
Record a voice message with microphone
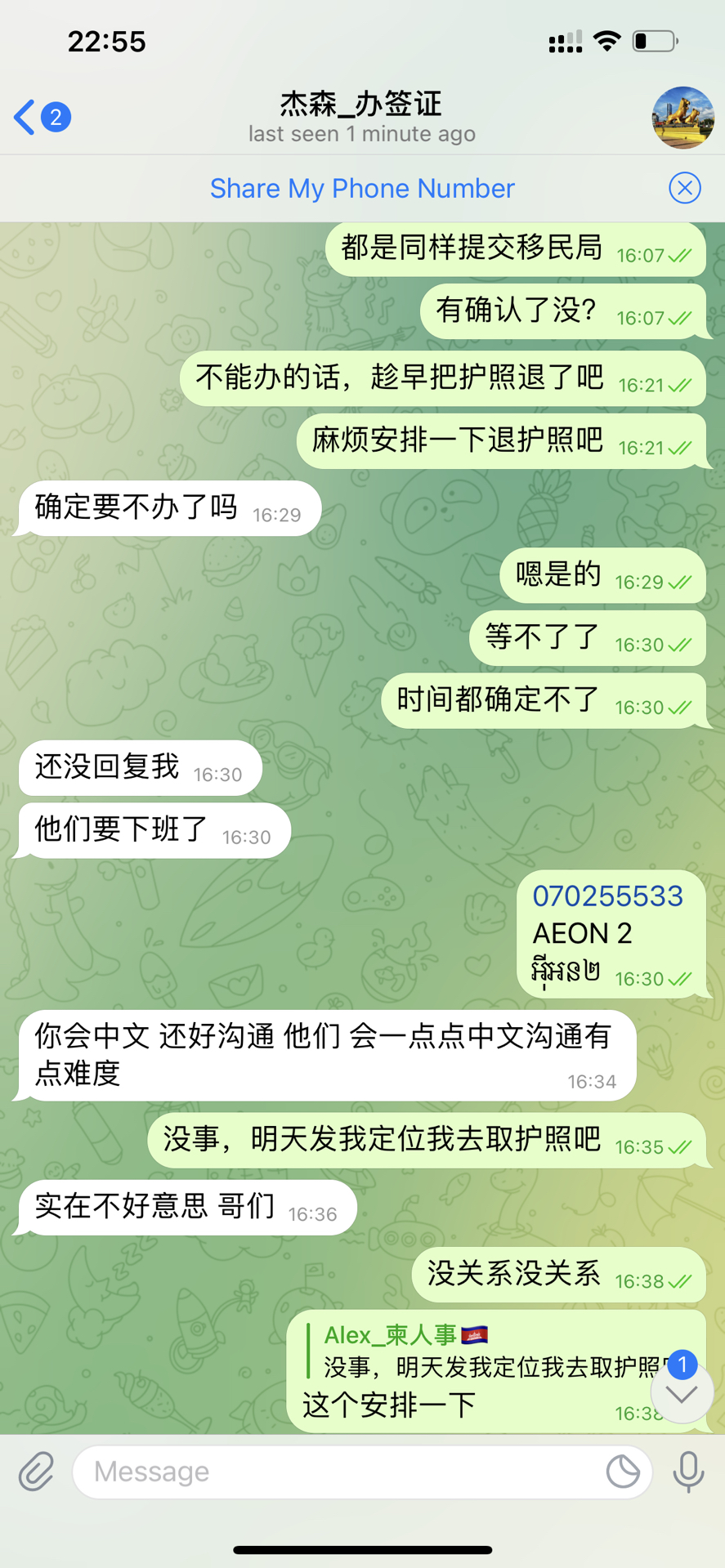coord(688,1472)
